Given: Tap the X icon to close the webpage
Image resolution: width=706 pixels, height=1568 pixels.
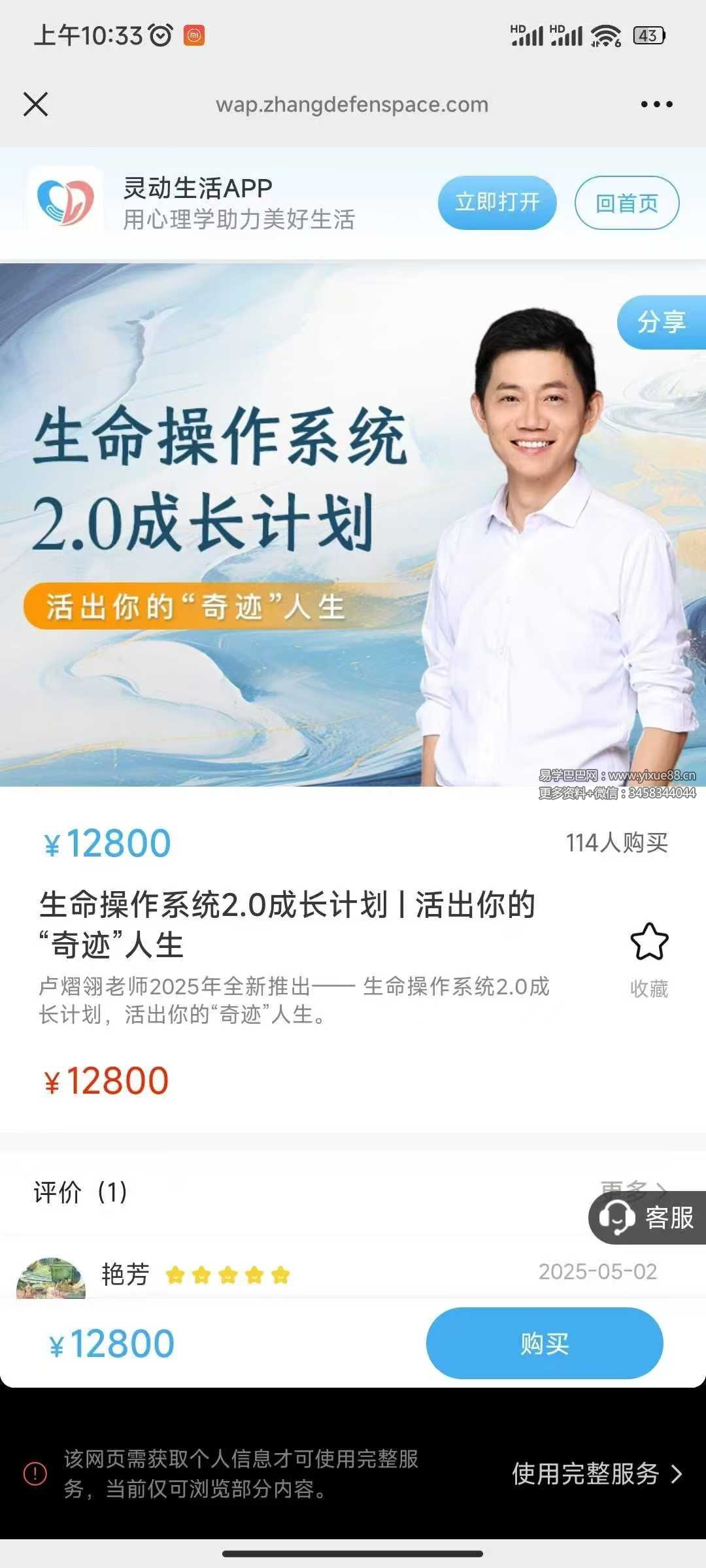Looking at the screenshot, I should coord(36,105).
